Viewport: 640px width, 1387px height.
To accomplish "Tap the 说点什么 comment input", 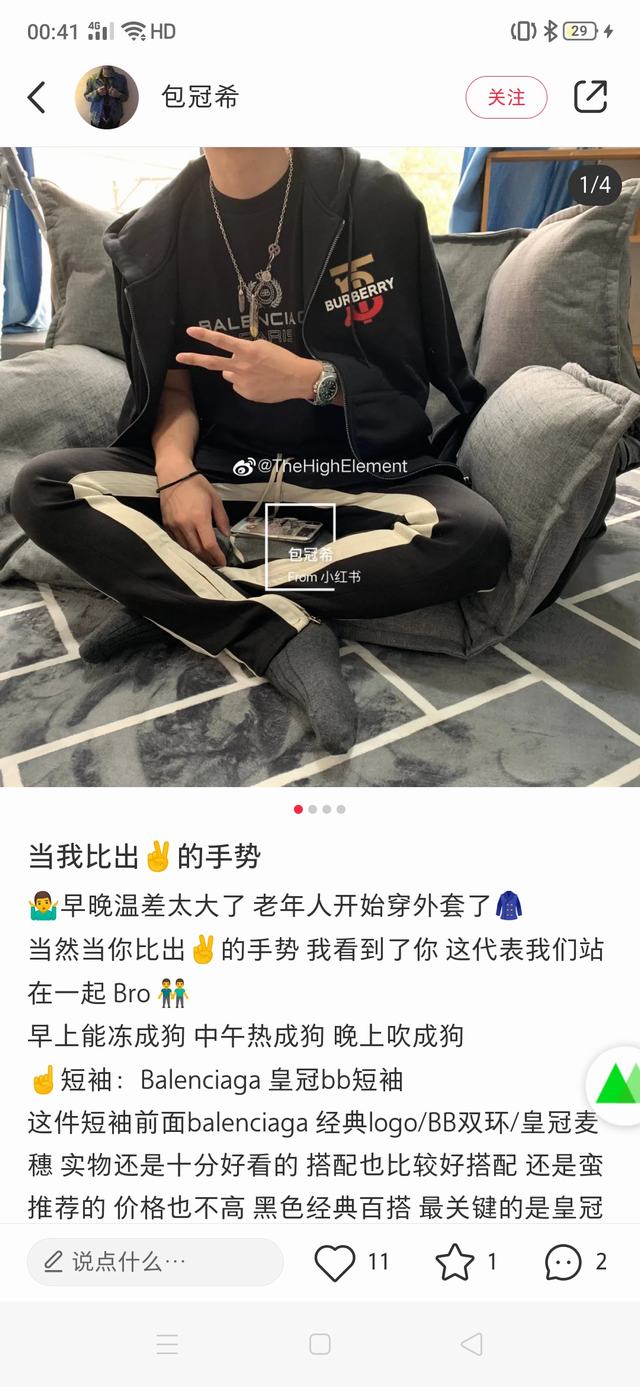I will pos(155,1262).
